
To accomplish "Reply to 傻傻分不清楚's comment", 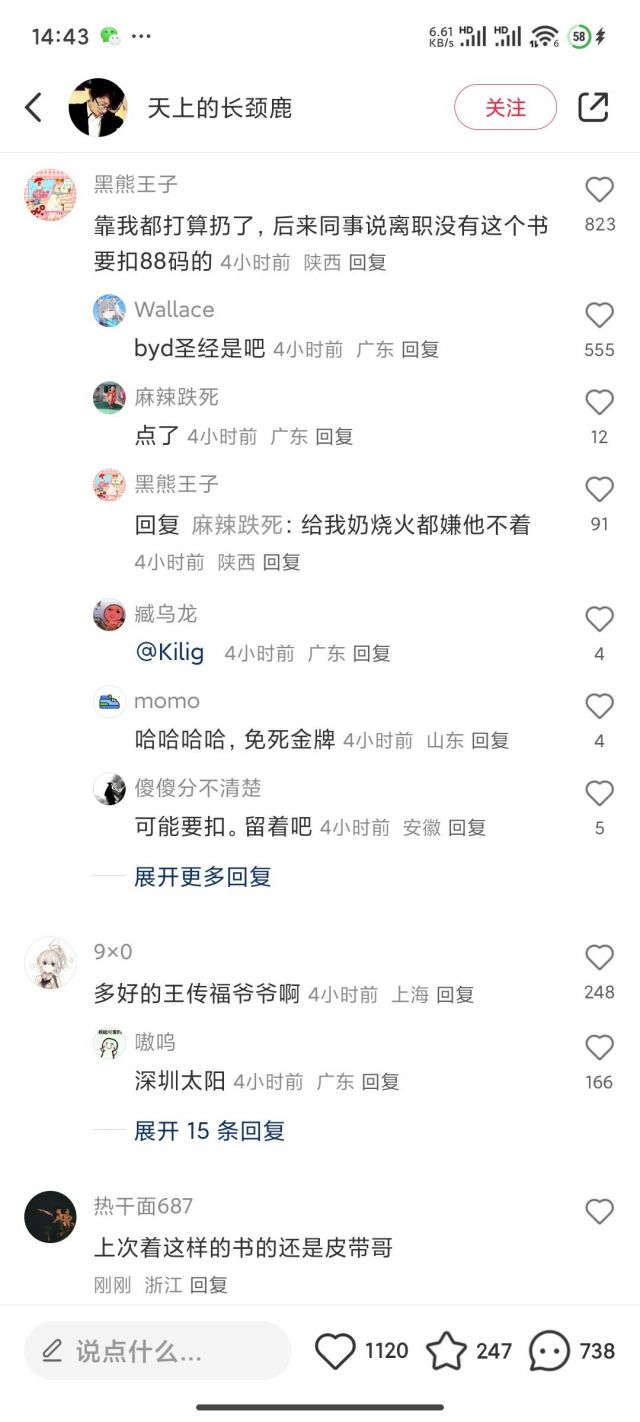I will [x=466, y=827].
